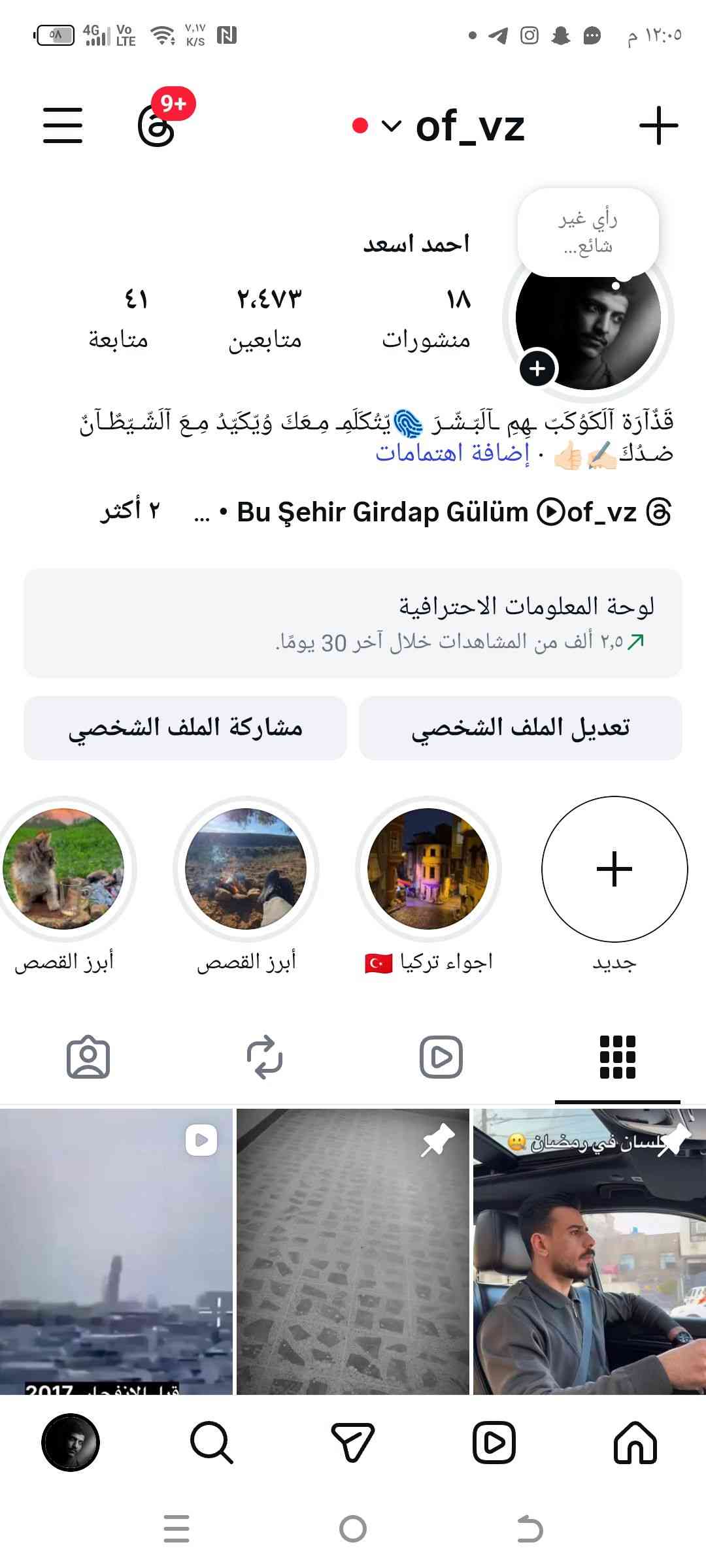Open search in the bottom bar

pyautogui.click(x=211, y=1442)
